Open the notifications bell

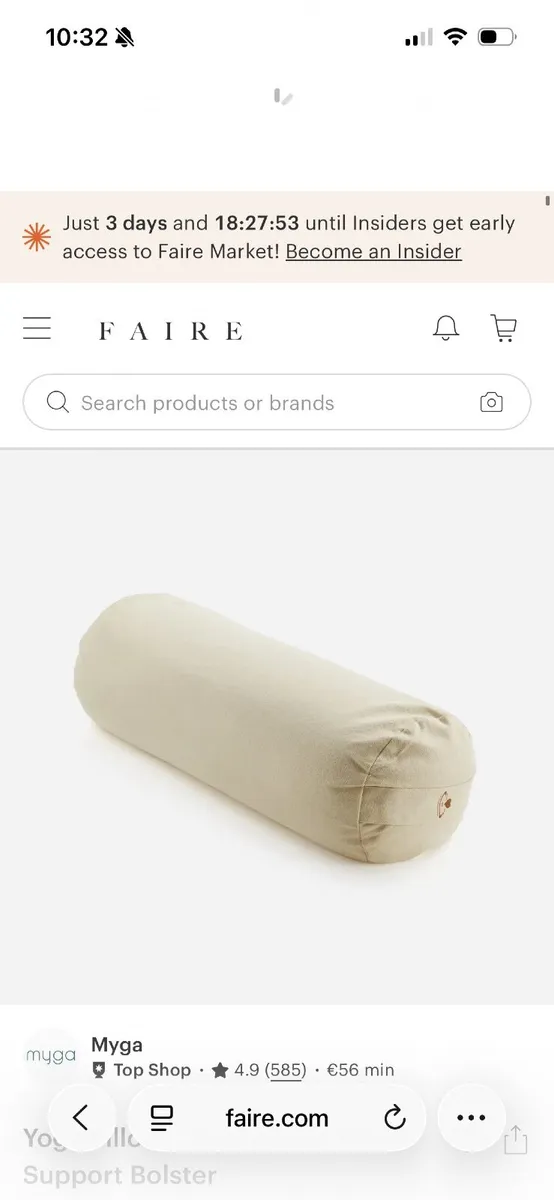click(446, 328)
